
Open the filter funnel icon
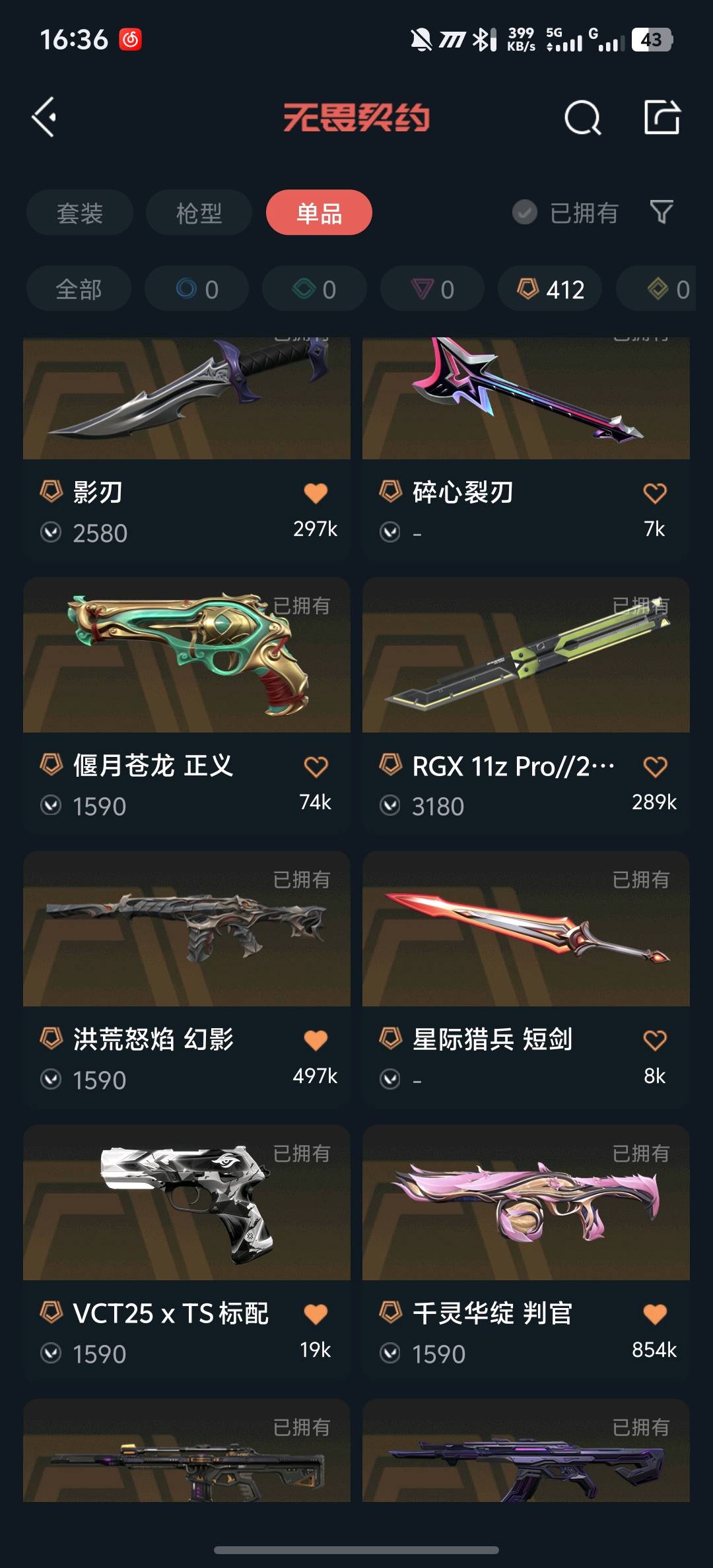click(662, 212)
